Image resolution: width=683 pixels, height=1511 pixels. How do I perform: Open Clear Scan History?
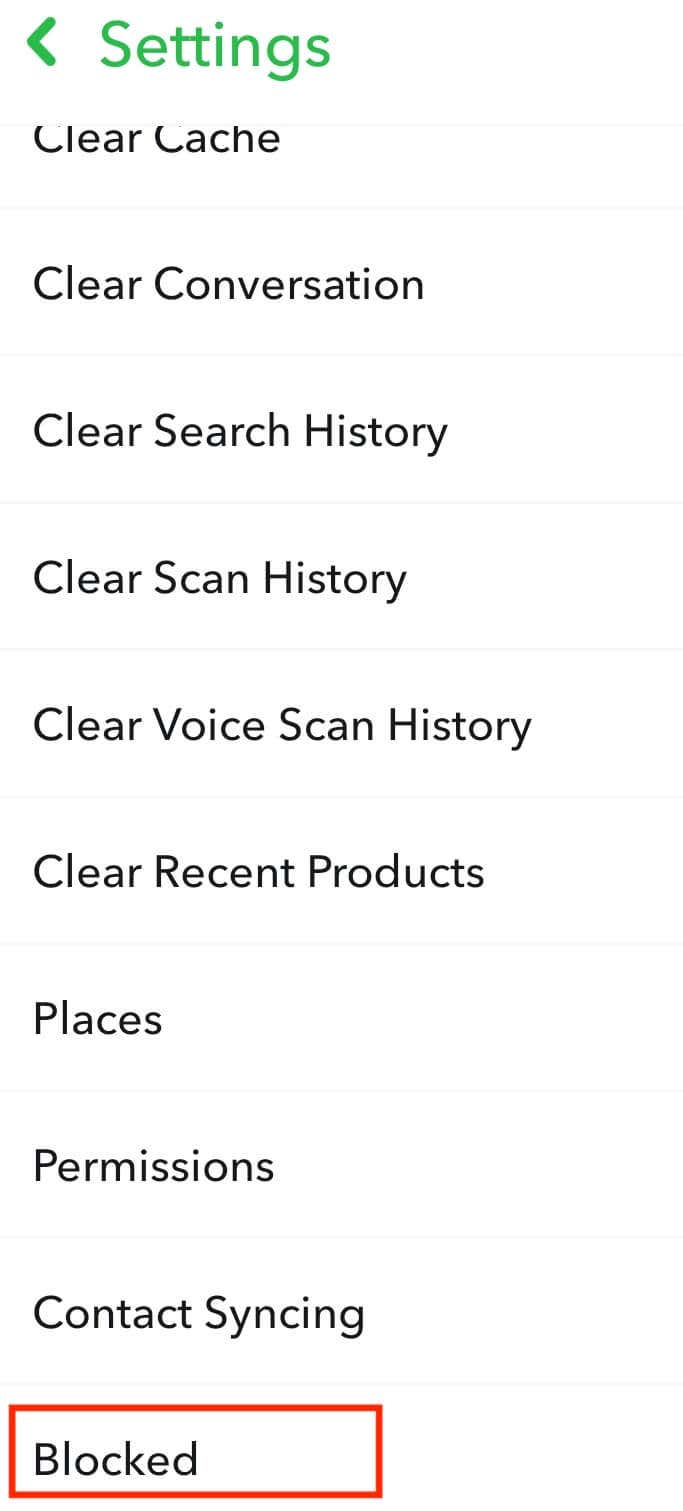click(x=220, y=578)
